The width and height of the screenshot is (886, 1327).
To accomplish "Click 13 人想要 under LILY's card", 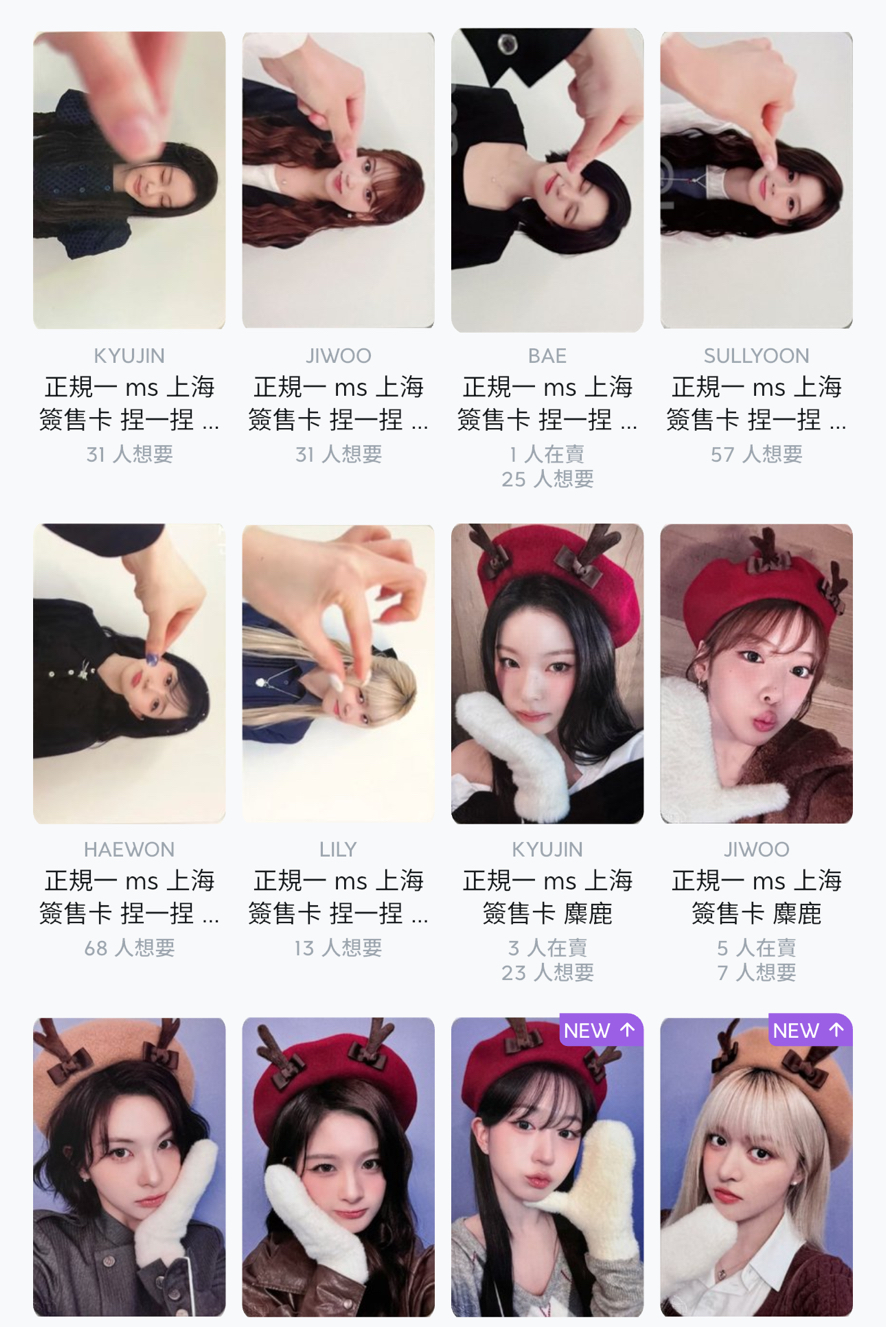I will pos(338,947).
